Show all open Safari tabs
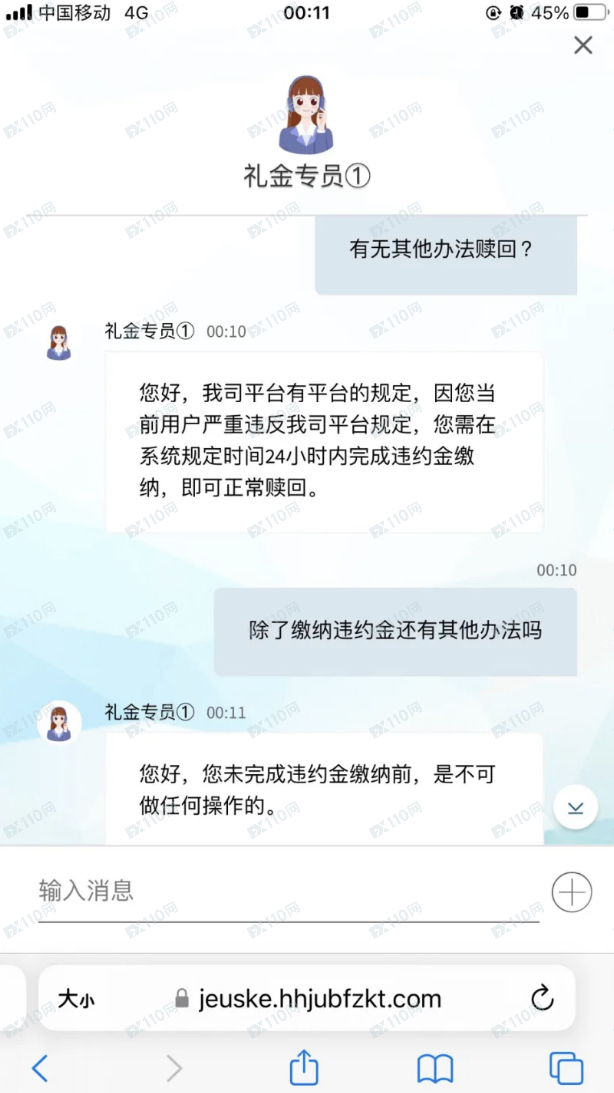This screenshot has width=614, height=1093. [566, 1068]
